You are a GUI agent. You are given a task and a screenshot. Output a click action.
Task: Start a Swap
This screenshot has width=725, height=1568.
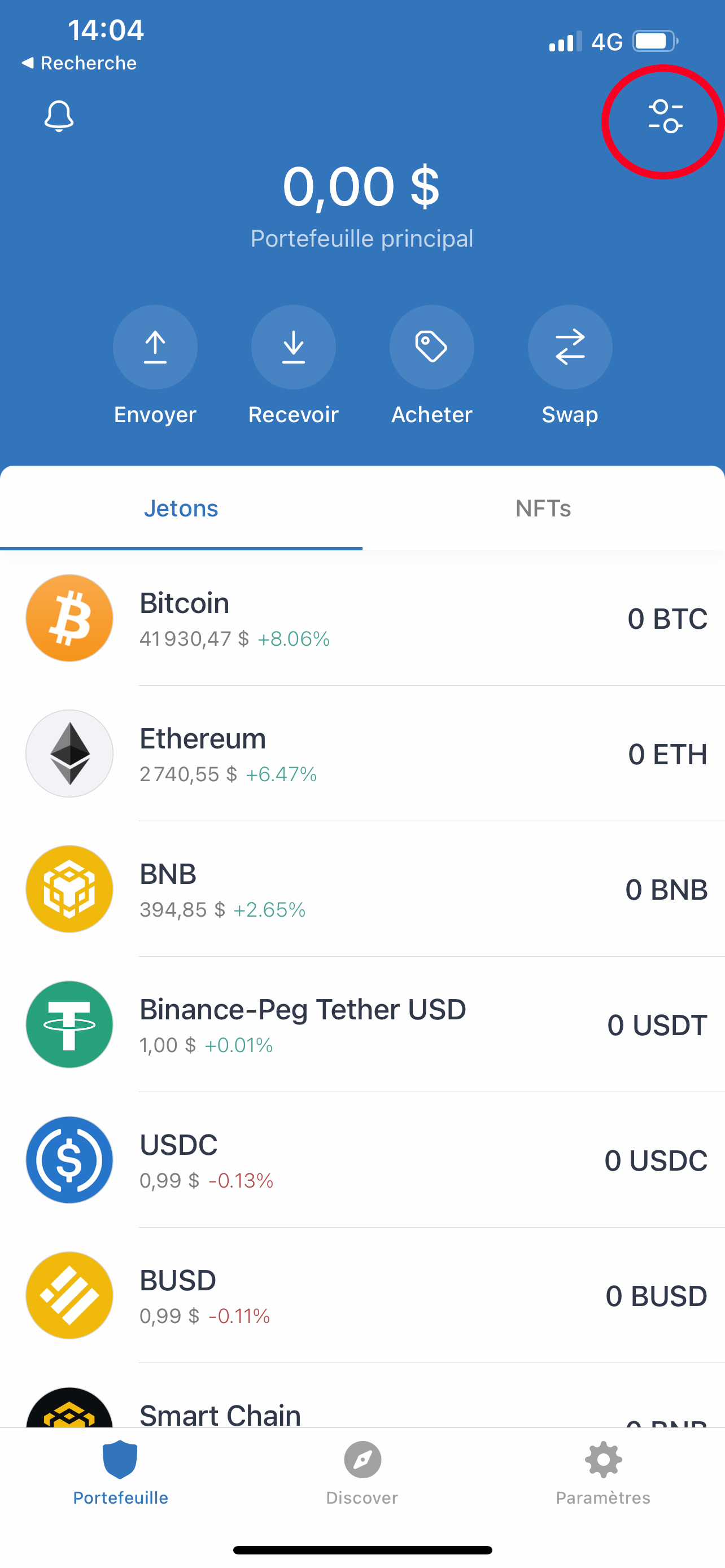point(570,347)
